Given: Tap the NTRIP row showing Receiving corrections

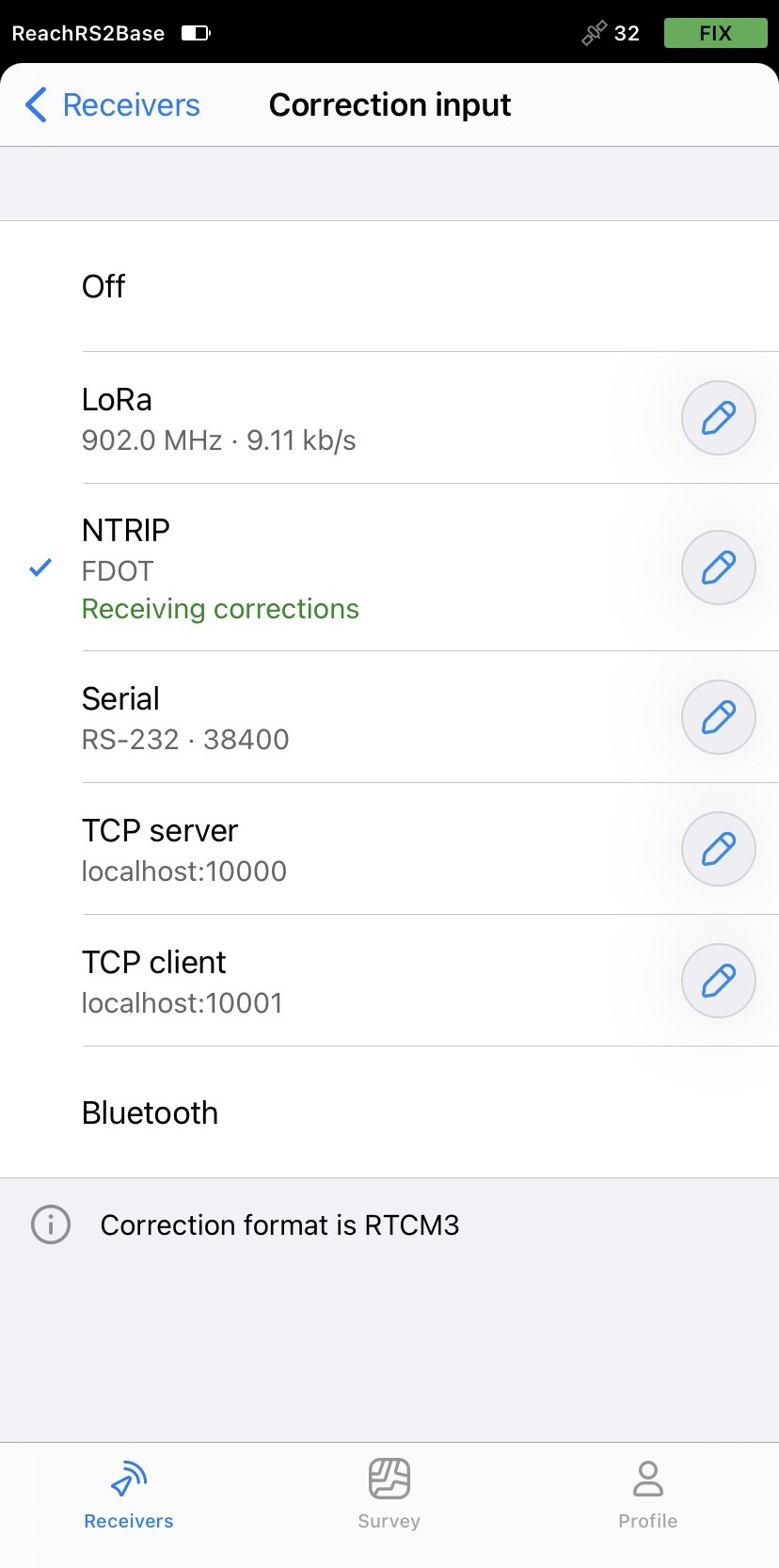Looking at the screenshot, I should [282, 568].
